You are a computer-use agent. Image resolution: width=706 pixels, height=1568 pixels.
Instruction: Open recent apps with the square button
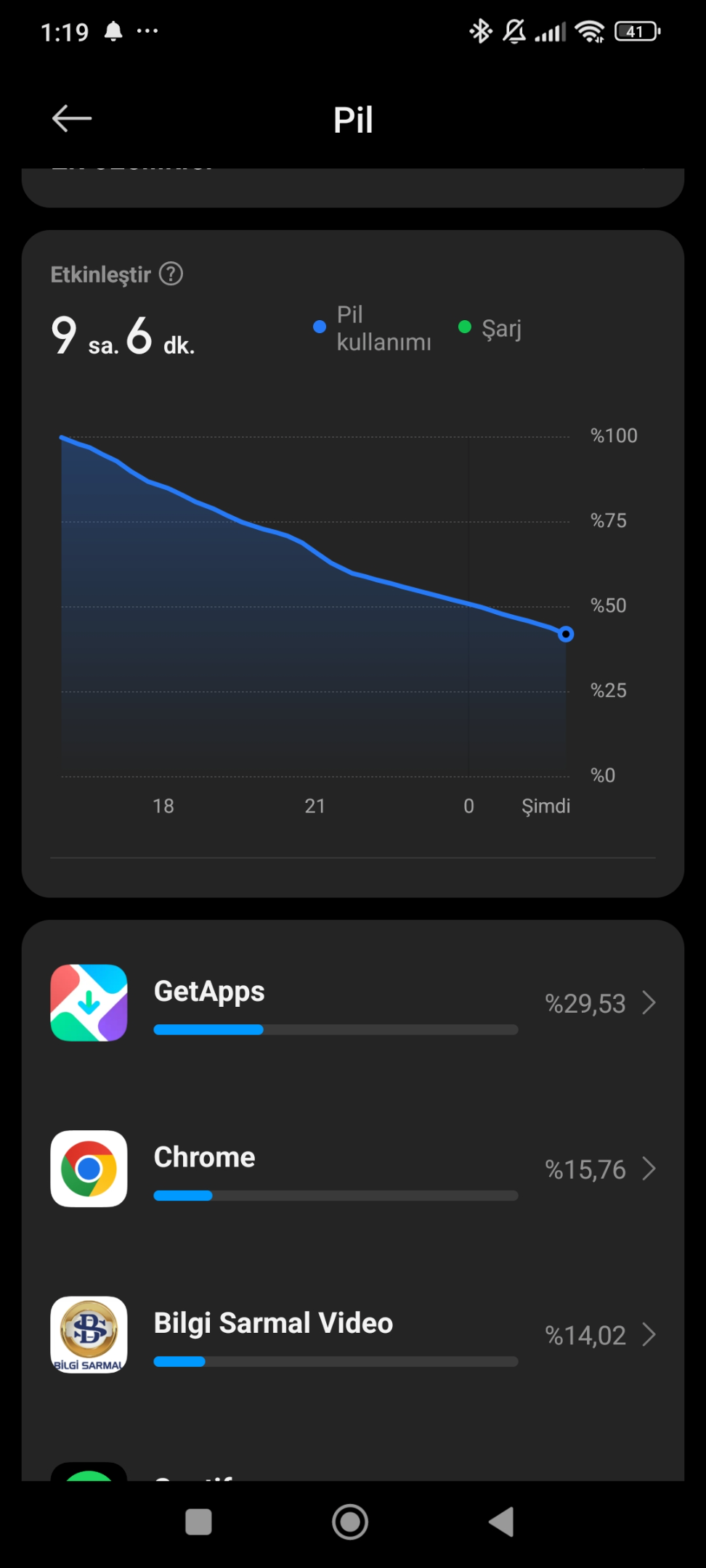click(x=198, y=1522)
